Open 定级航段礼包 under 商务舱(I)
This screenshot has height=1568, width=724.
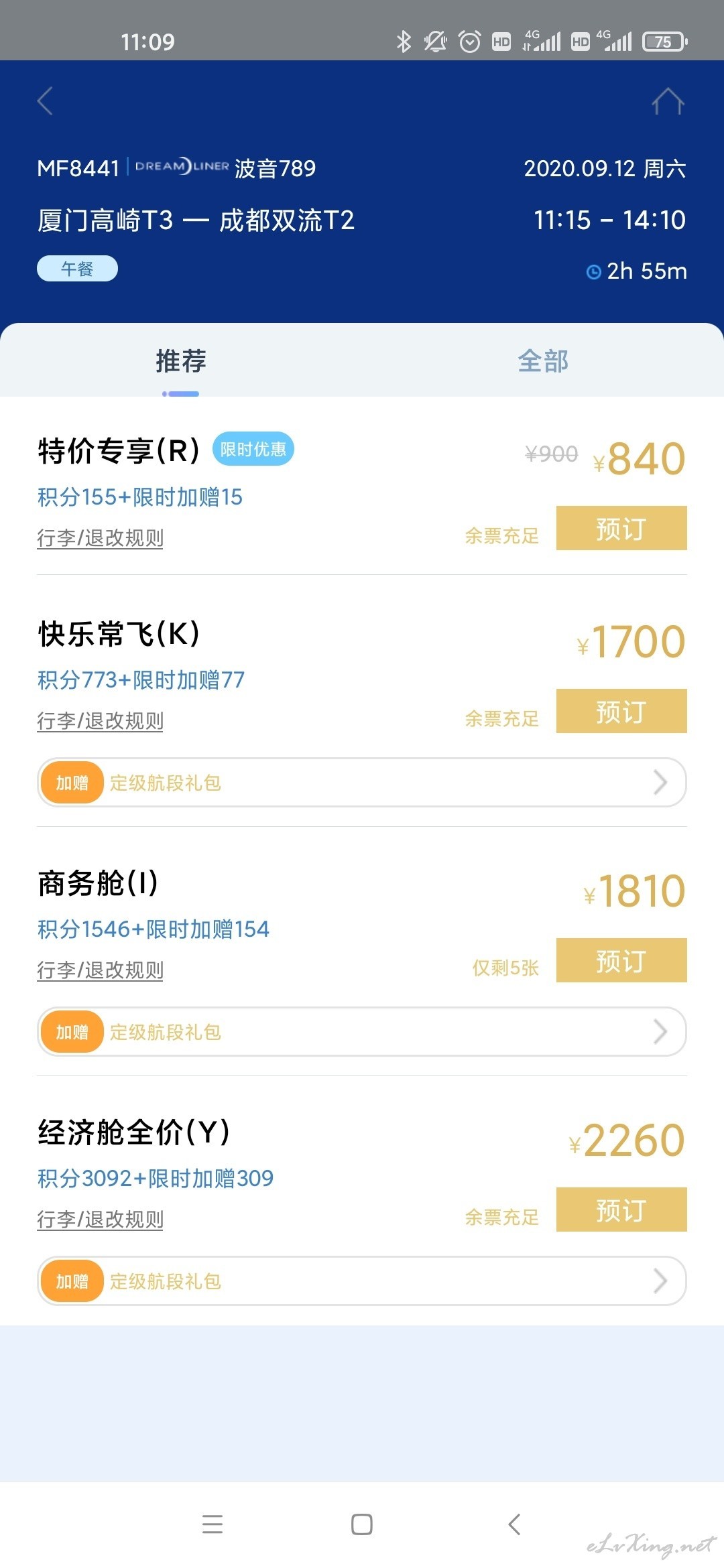click(x=362, y=1031)
